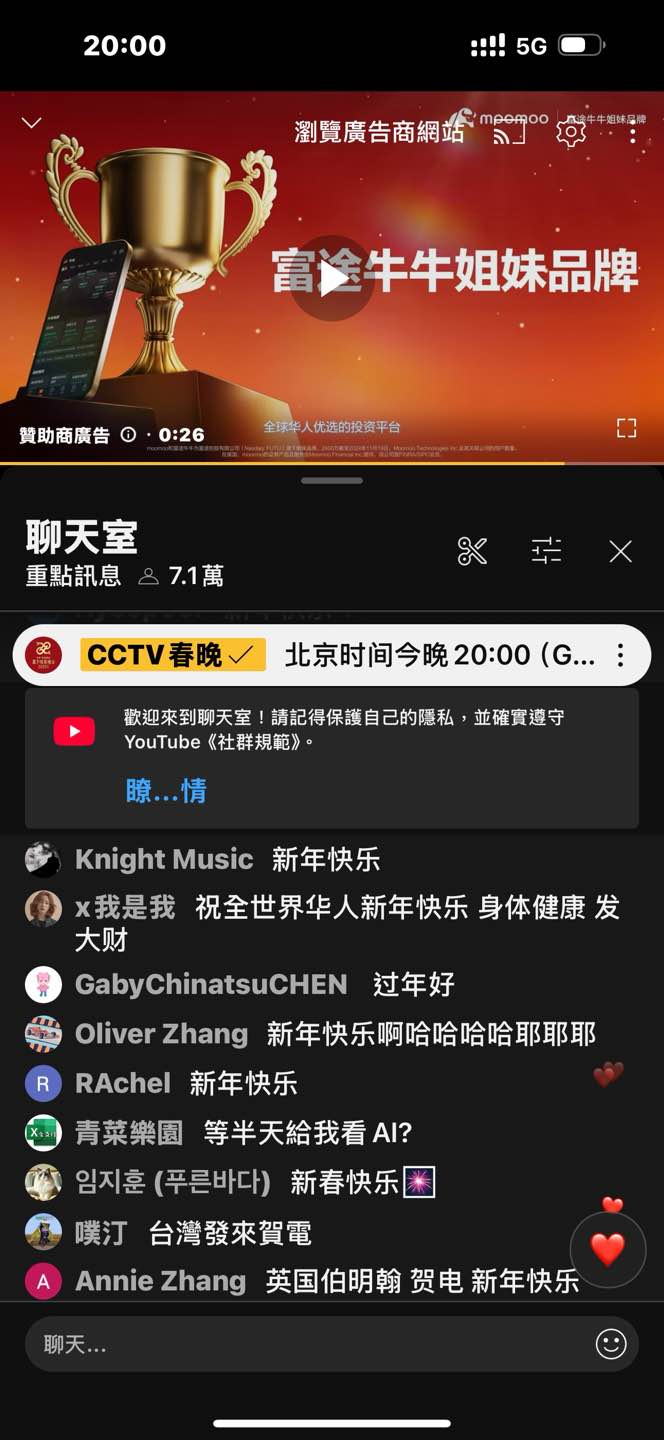This screenshot has width=664, height=1440.
Task: Play the paused video
Action: click(333, 279)
